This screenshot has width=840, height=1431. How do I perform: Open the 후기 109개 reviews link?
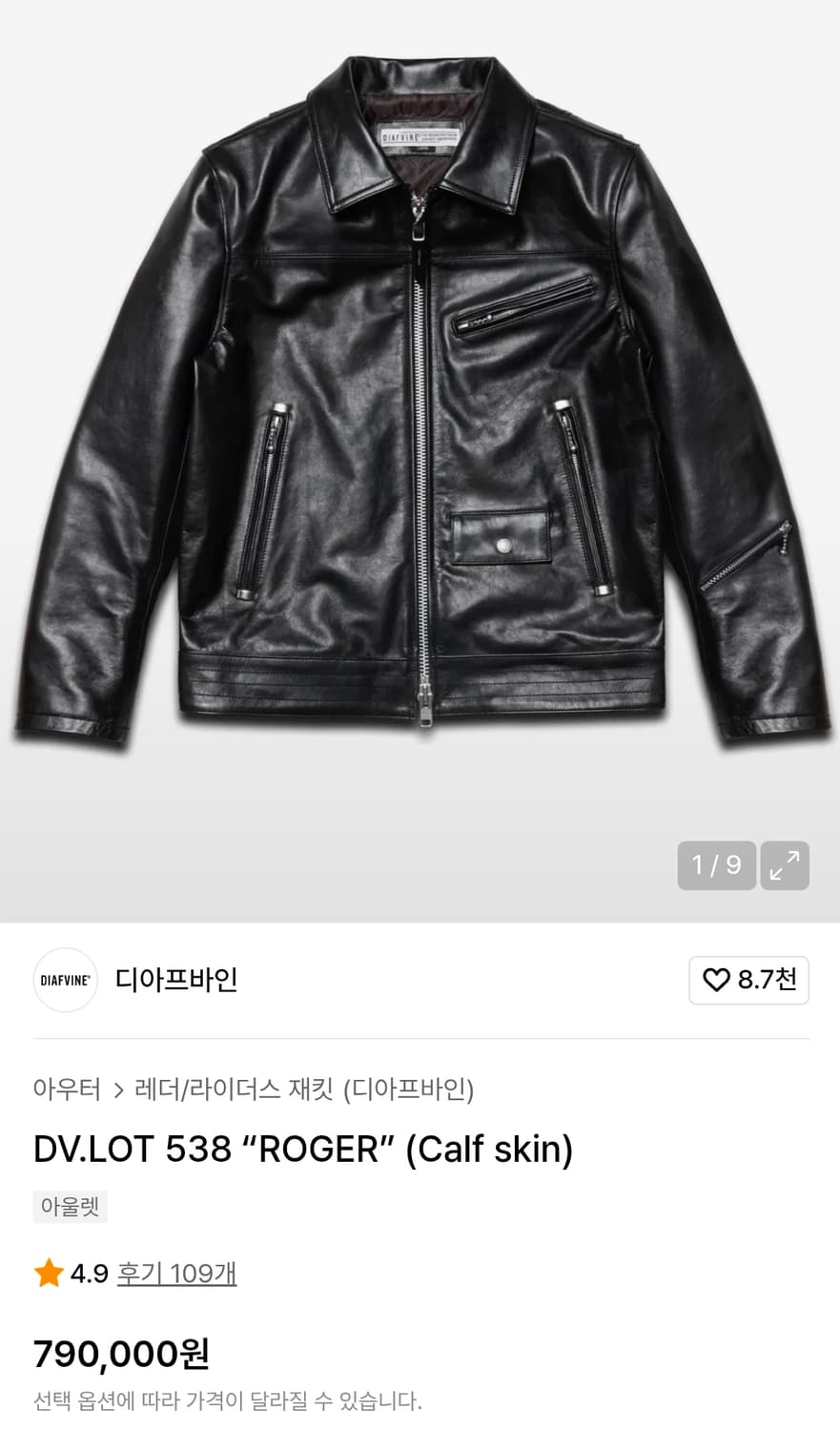(x=177, y=1273)
